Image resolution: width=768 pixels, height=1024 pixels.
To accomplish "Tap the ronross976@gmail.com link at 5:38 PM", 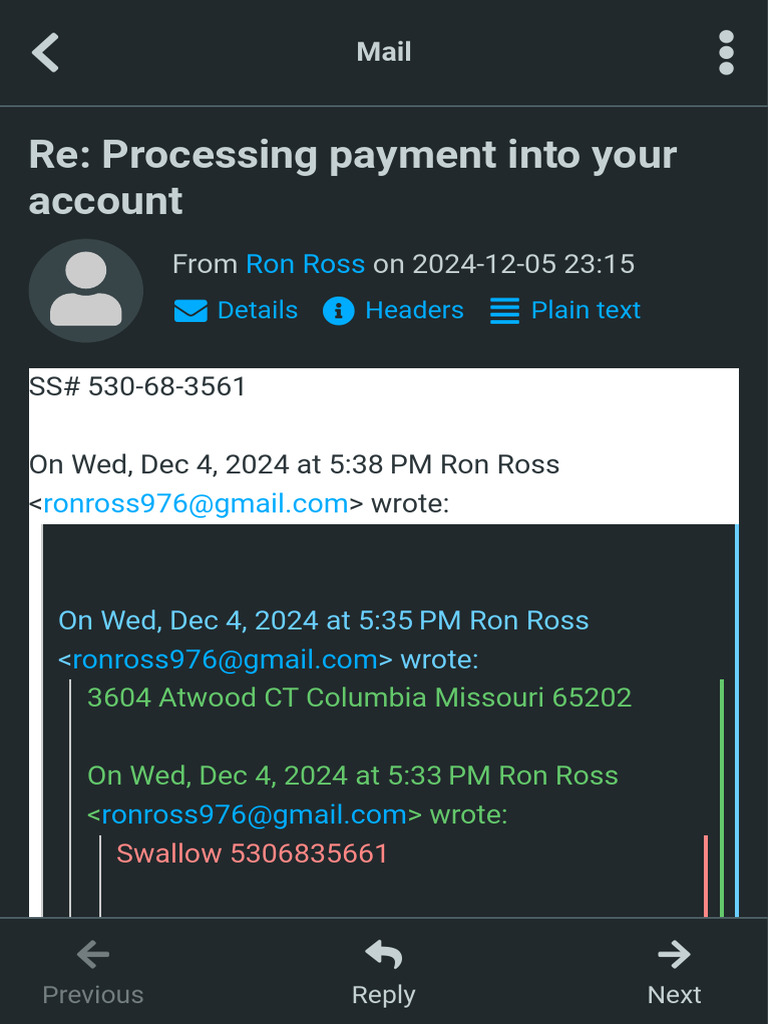I will pyautogui.click(x=196, y=504).
